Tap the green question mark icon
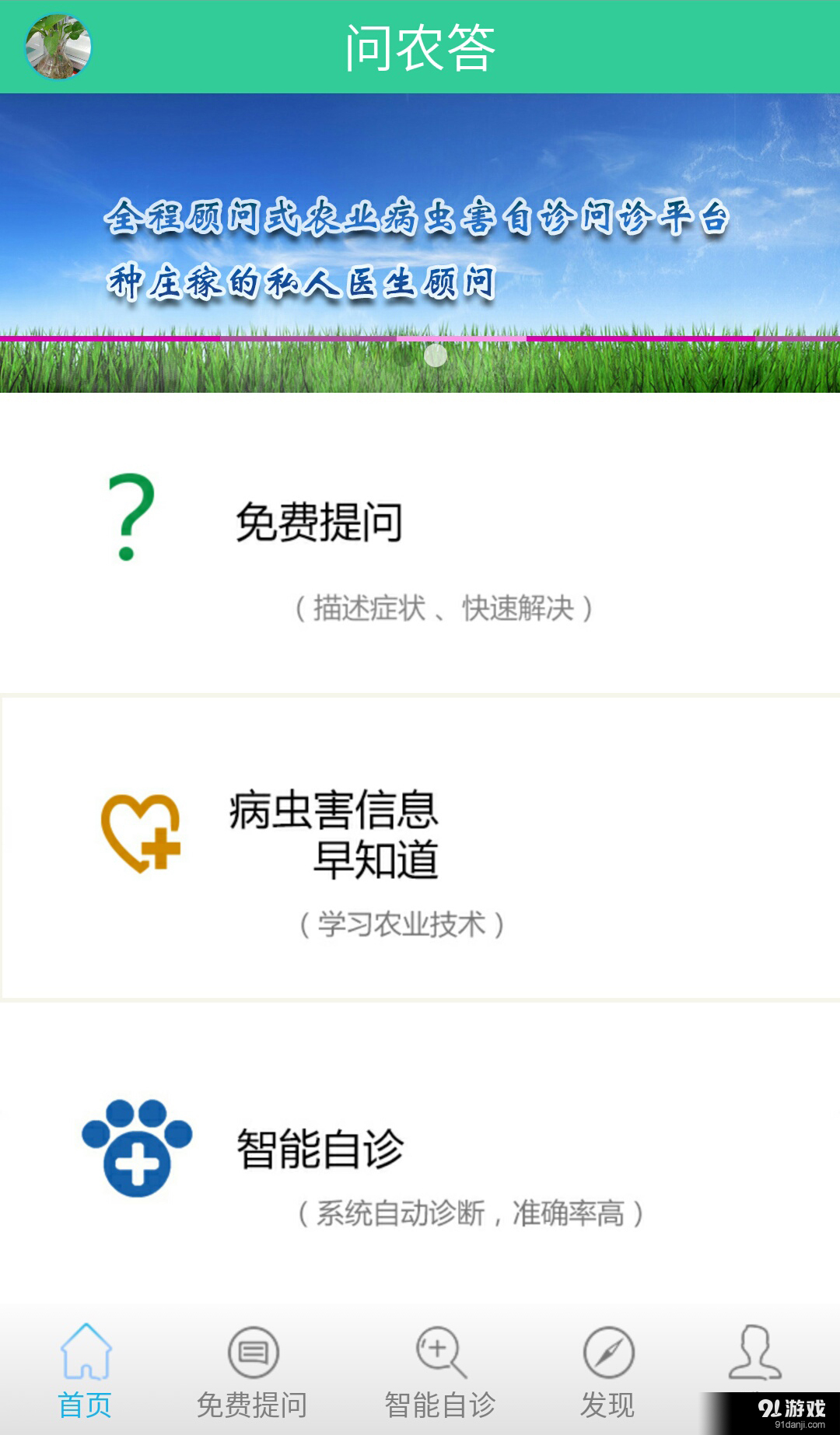 [x=131, y=517]
